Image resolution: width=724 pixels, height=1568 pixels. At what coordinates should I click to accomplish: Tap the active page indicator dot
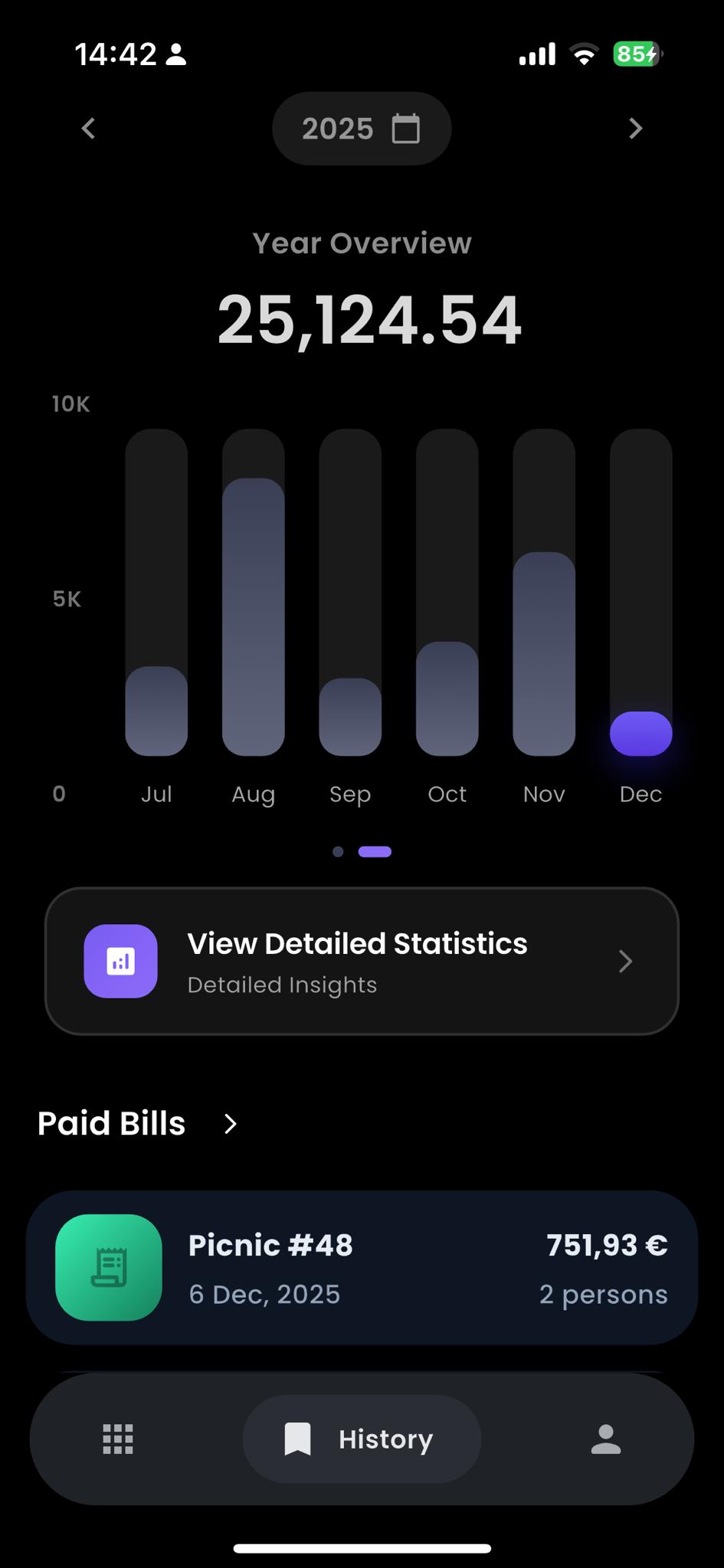[375, 851]
